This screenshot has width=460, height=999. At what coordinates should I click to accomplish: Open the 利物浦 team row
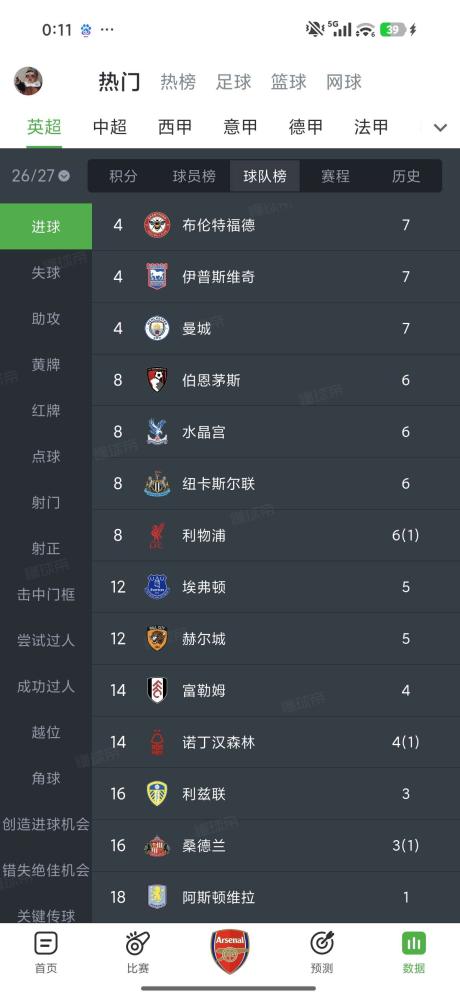coord(276,535)
